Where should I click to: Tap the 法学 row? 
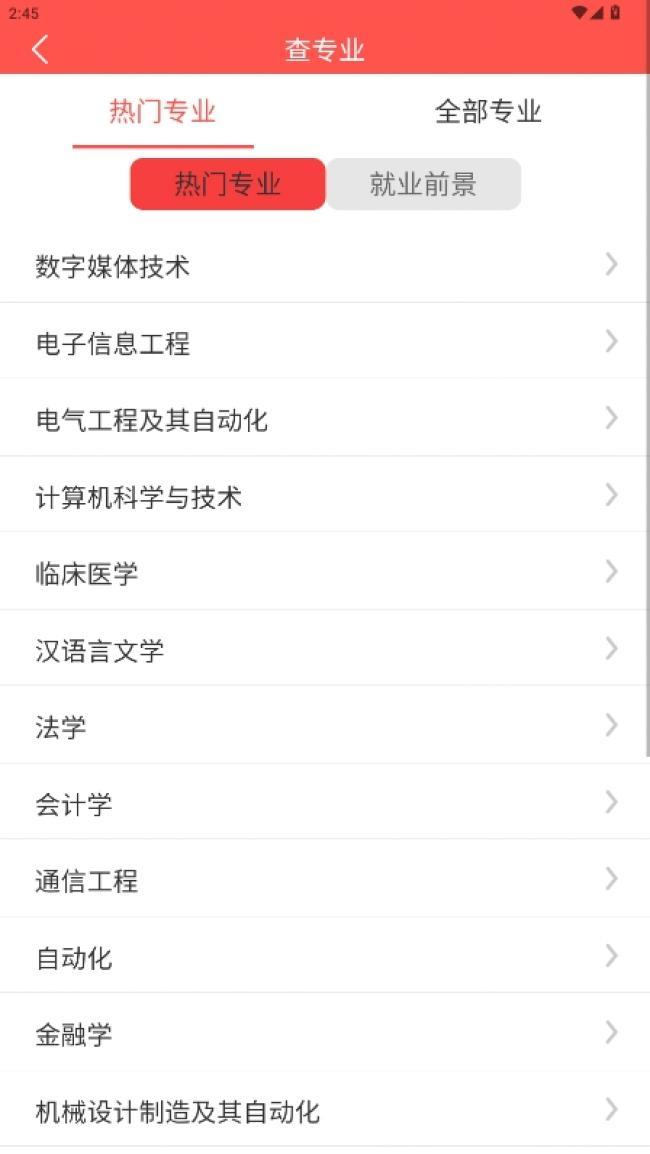(x=324, y=727)
